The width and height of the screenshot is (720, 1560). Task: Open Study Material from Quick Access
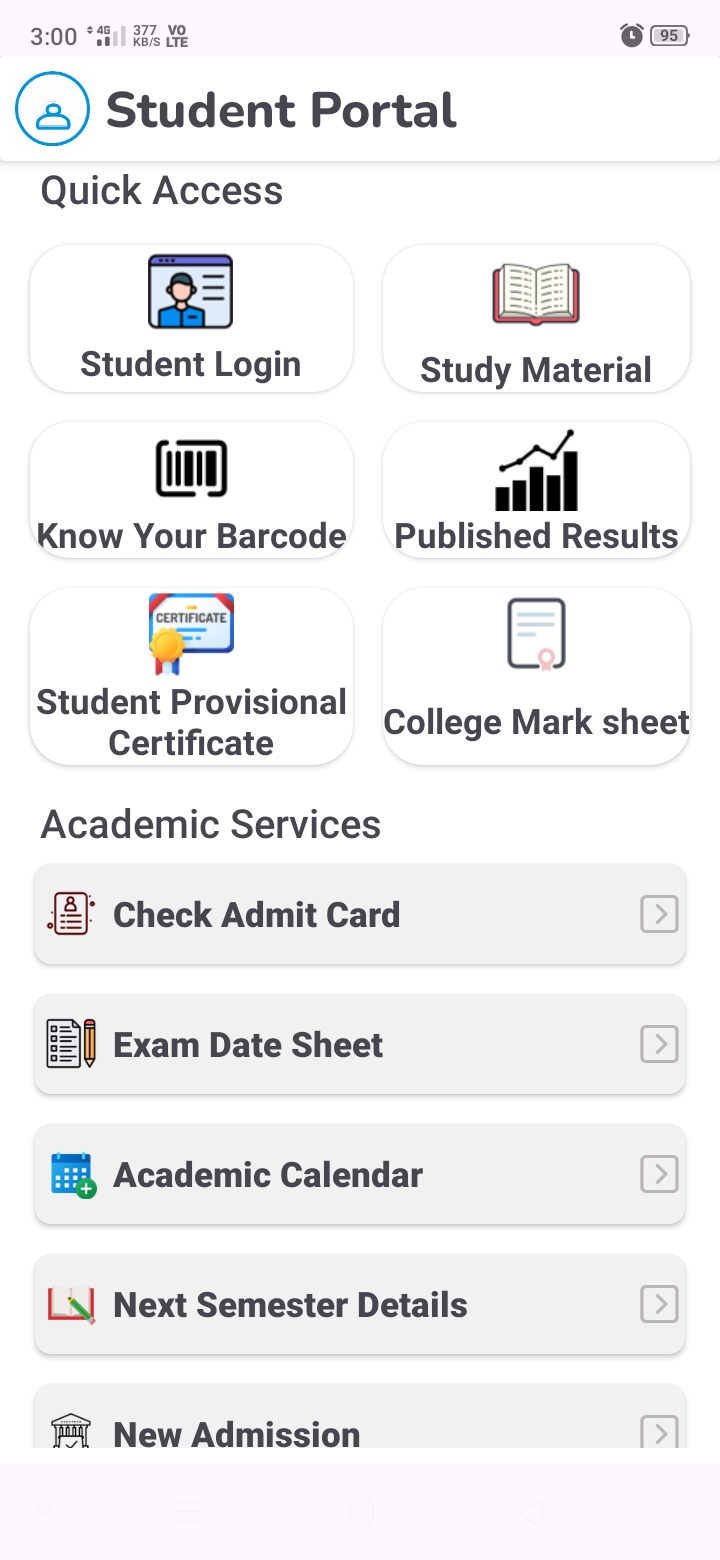click(536, 293)
